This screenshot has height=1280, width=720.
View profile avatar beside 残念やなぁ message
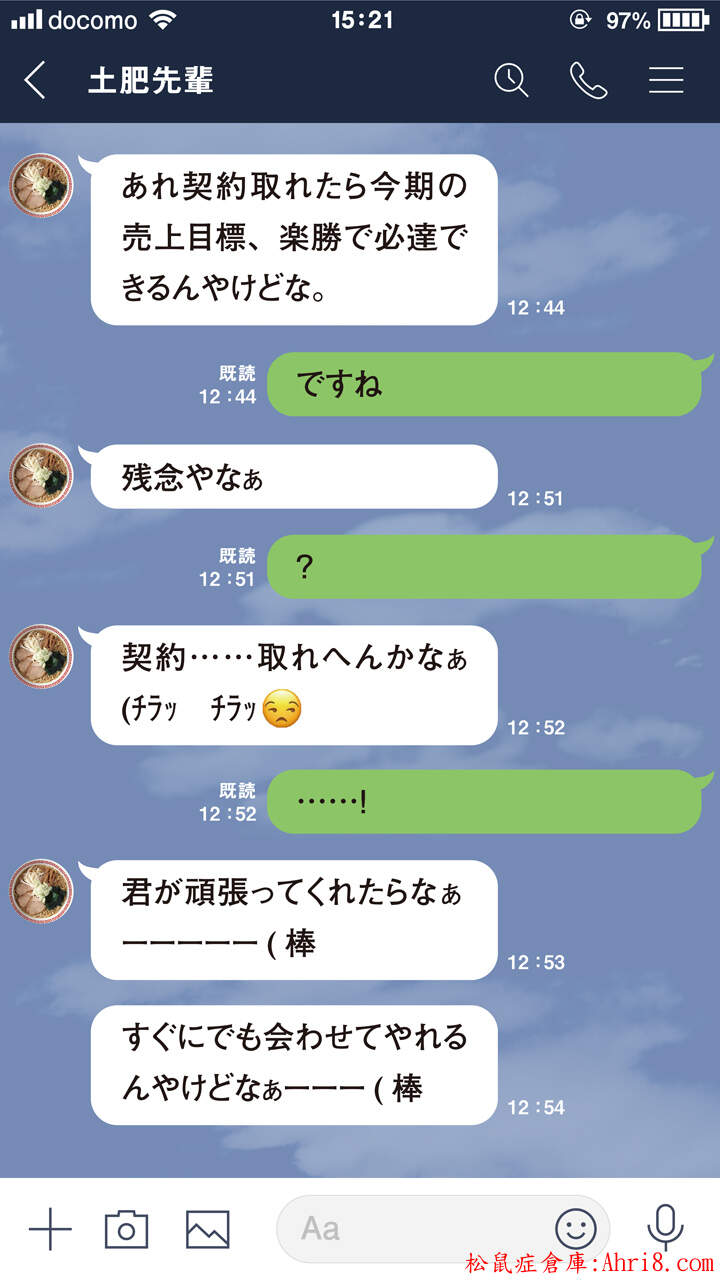point(41,475)
